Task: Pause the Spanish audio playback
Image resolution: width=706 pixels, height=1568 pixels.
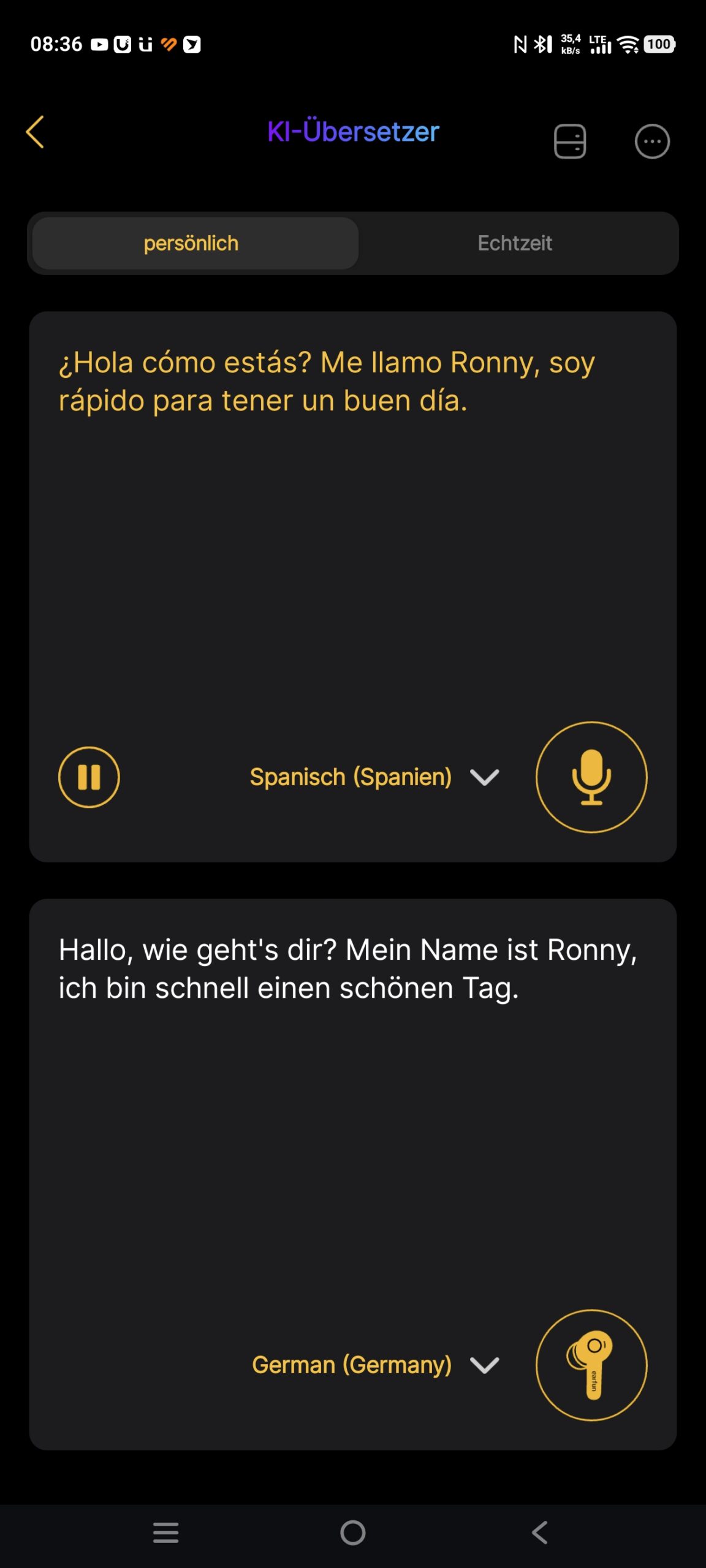Action: (89, 777)
